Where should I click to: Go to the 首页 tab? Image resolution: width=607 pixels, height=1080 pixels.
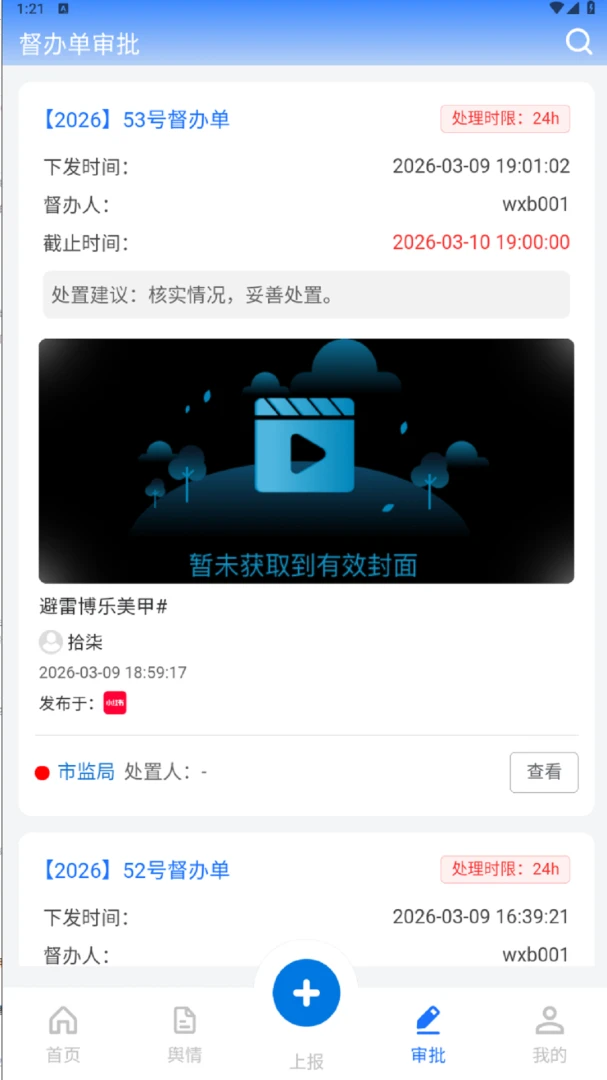coord(63,1034)
